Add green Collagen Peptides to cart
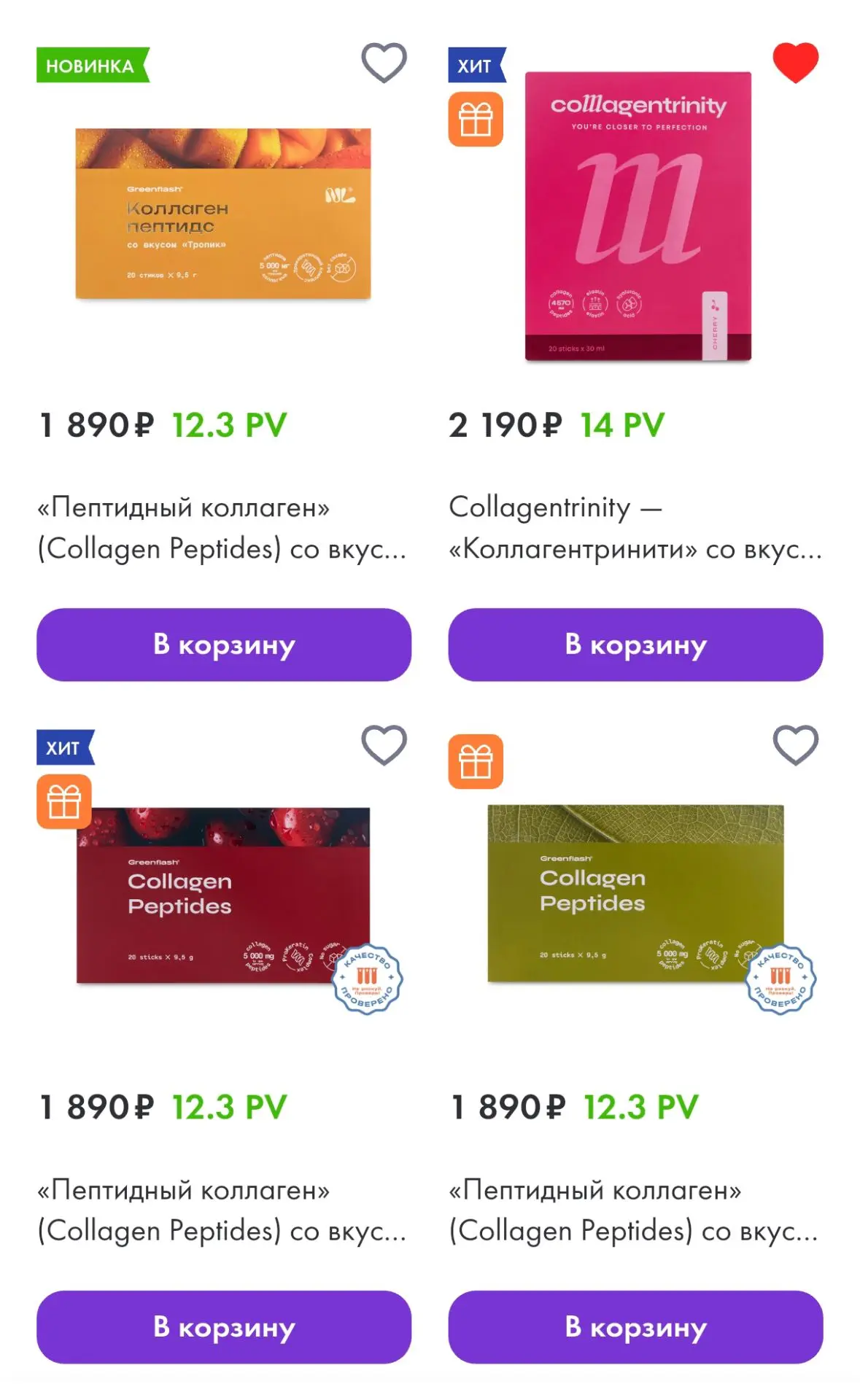This screenshot has width=860, height=1400. pyautogui.click(x=635, y=1327)
